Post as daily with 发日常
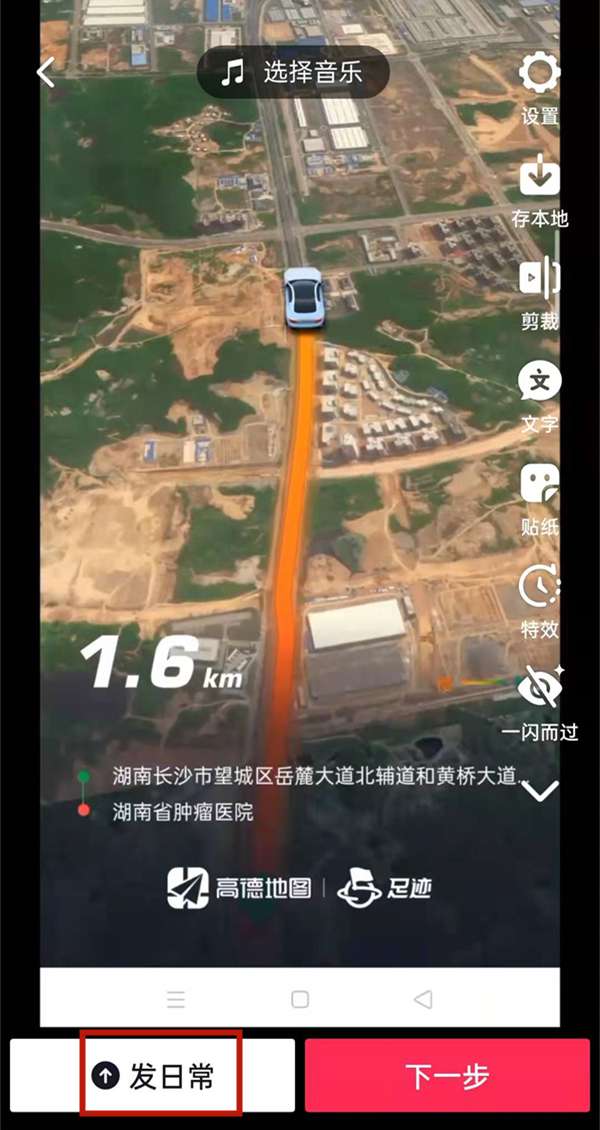Screen dimensions: 600x1130 click(x=160, y=1075)
